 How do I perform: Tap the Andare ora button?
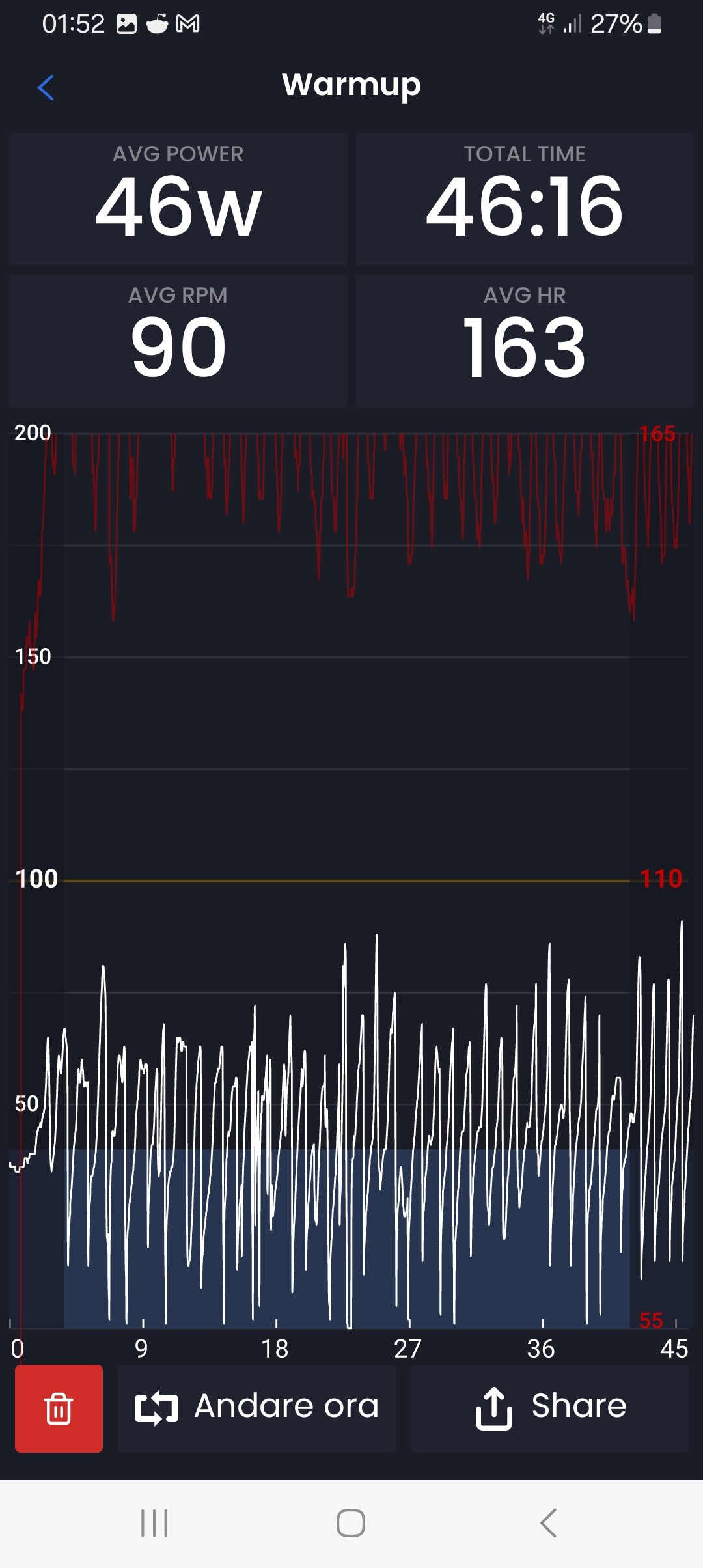coord(256,1408)
